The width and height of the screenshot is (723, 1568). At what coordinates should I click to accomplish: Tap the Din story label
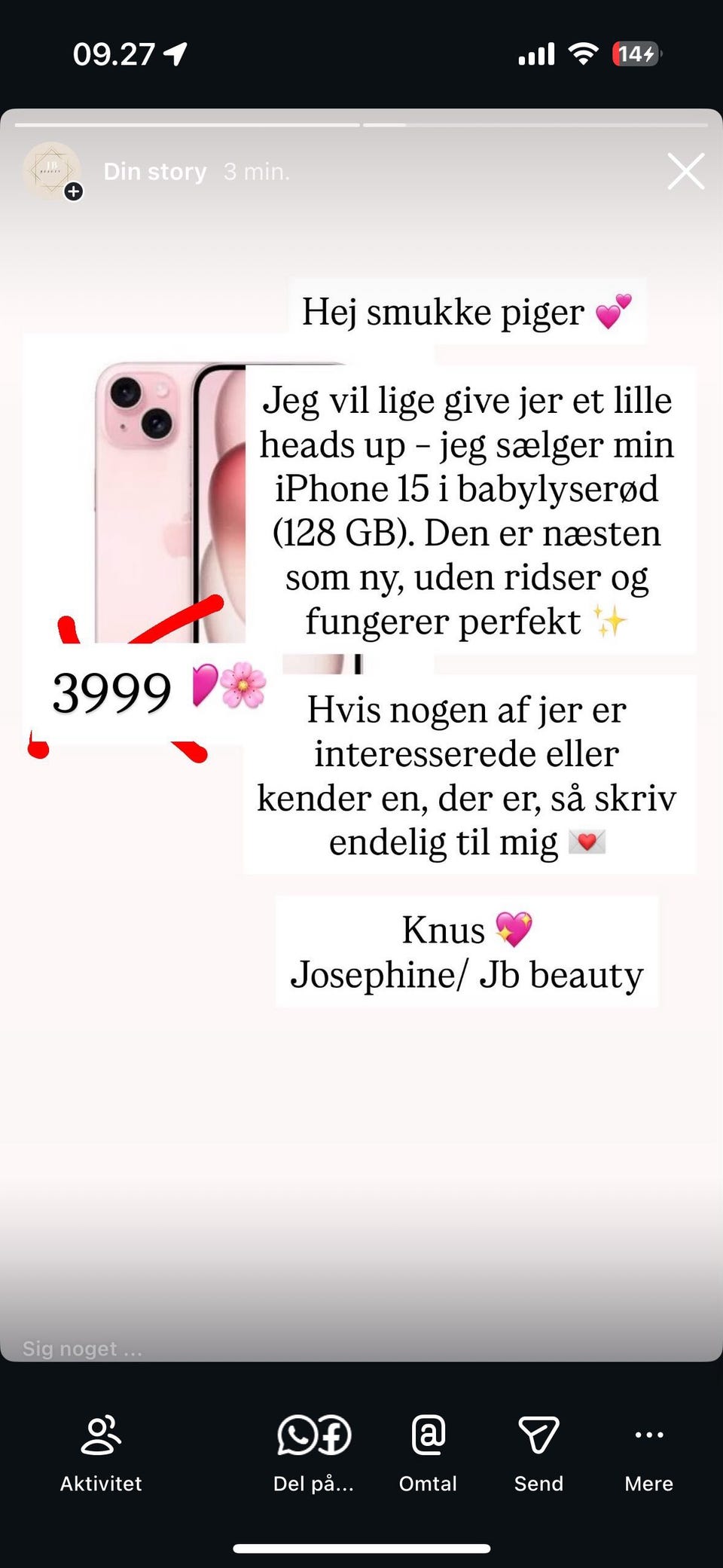pyautogui.click(x=154, y=171)
